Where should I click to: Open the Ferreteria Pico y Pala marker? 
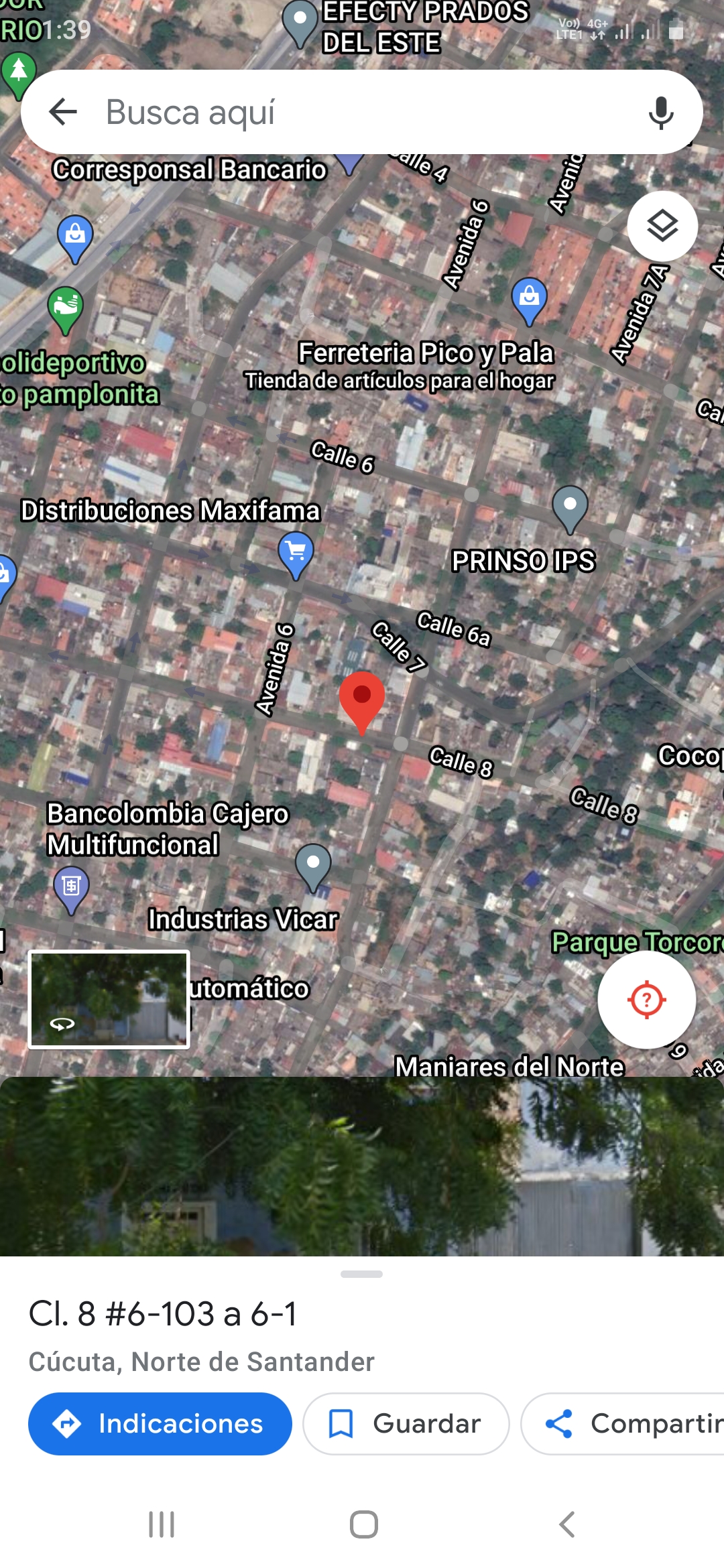pyautogui.click(x=529, y=299)
